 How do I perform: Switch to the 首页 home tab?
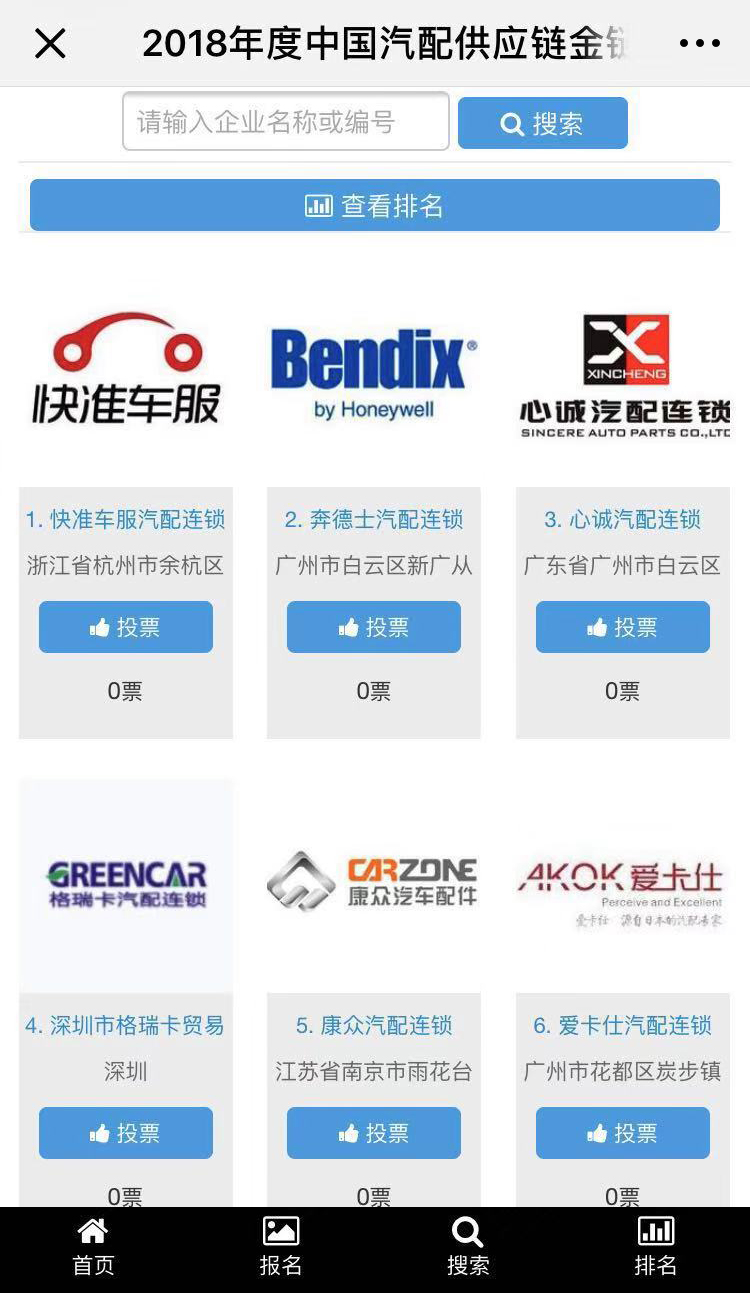[93, 1247]
